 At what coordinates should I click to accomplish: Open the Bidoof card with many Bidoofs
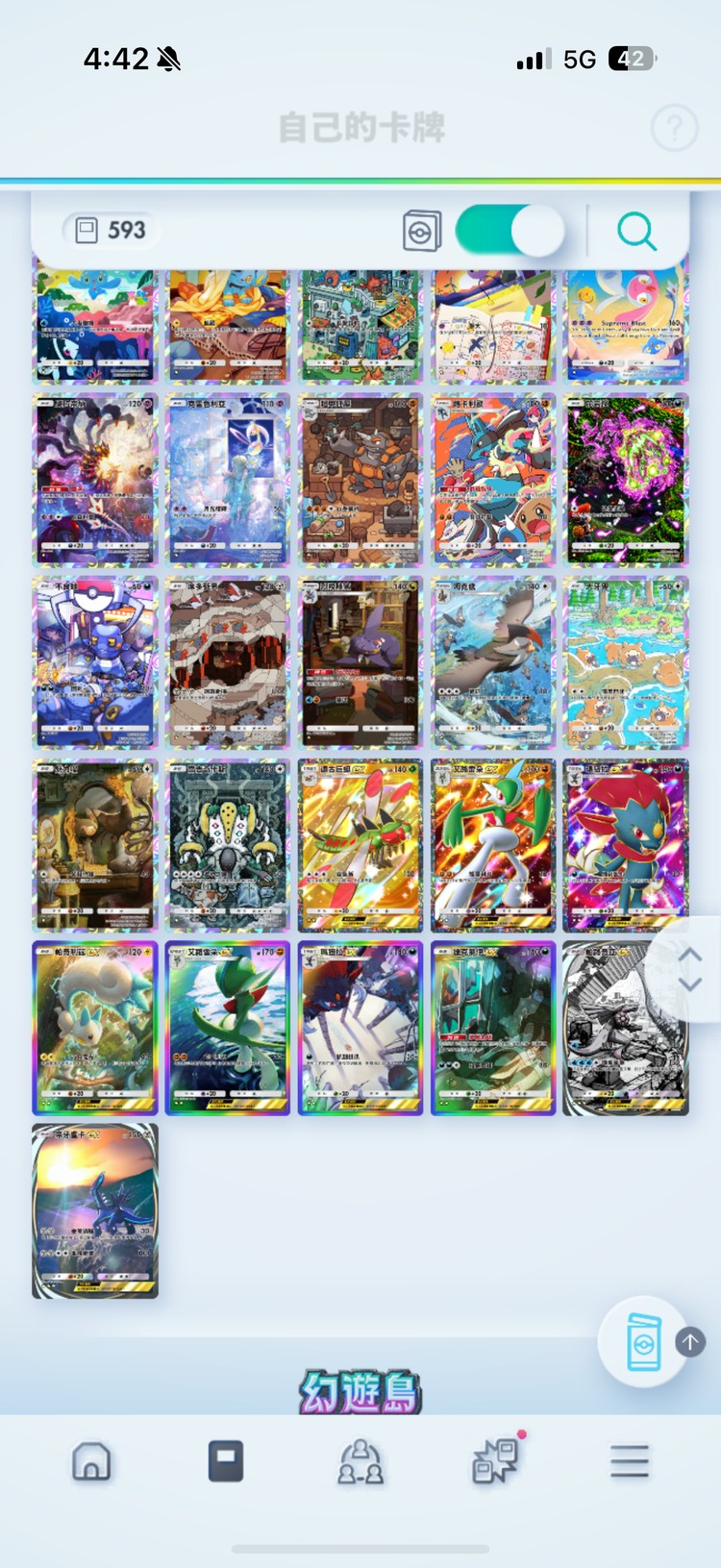625,662
